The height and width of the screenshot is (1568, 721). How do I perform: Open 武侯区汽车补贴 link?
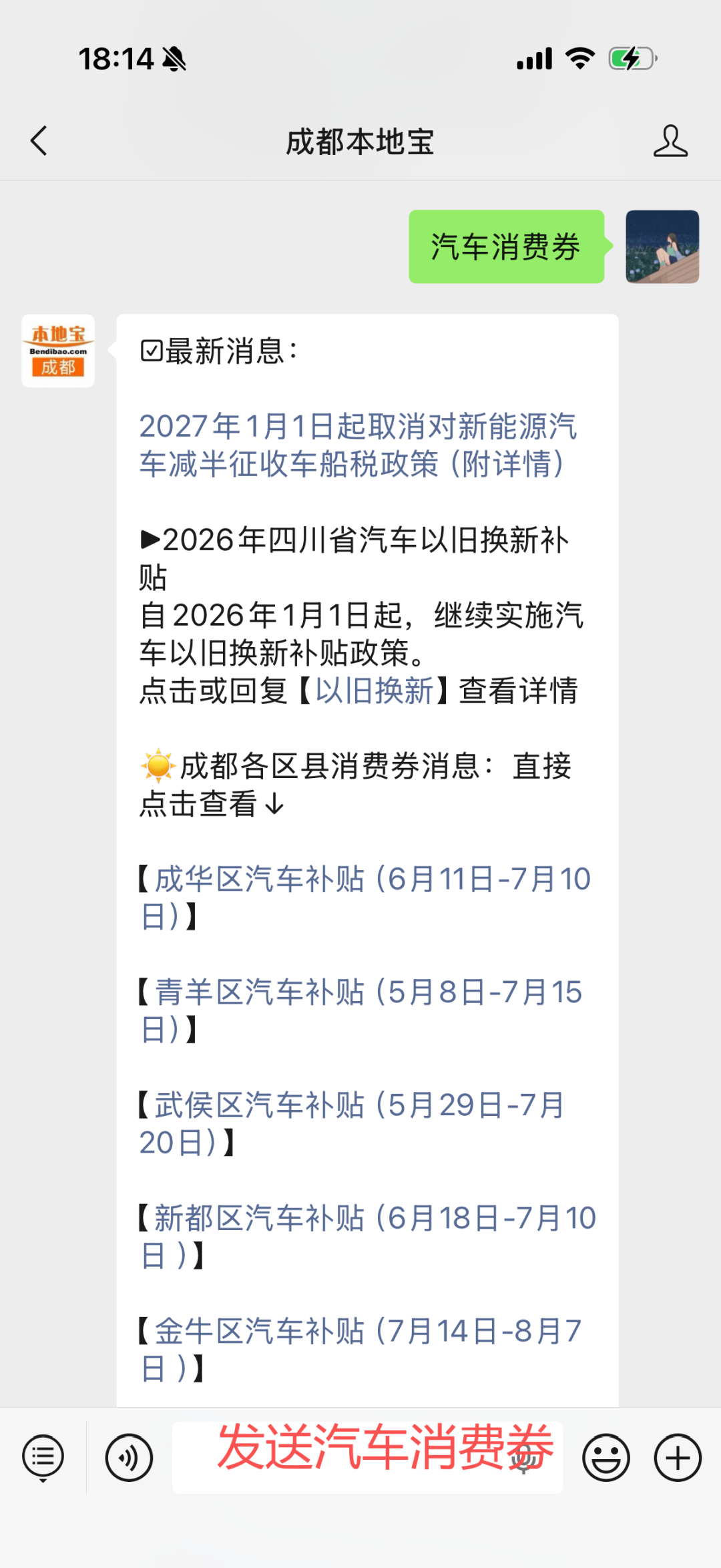[x=352, y=1123]
